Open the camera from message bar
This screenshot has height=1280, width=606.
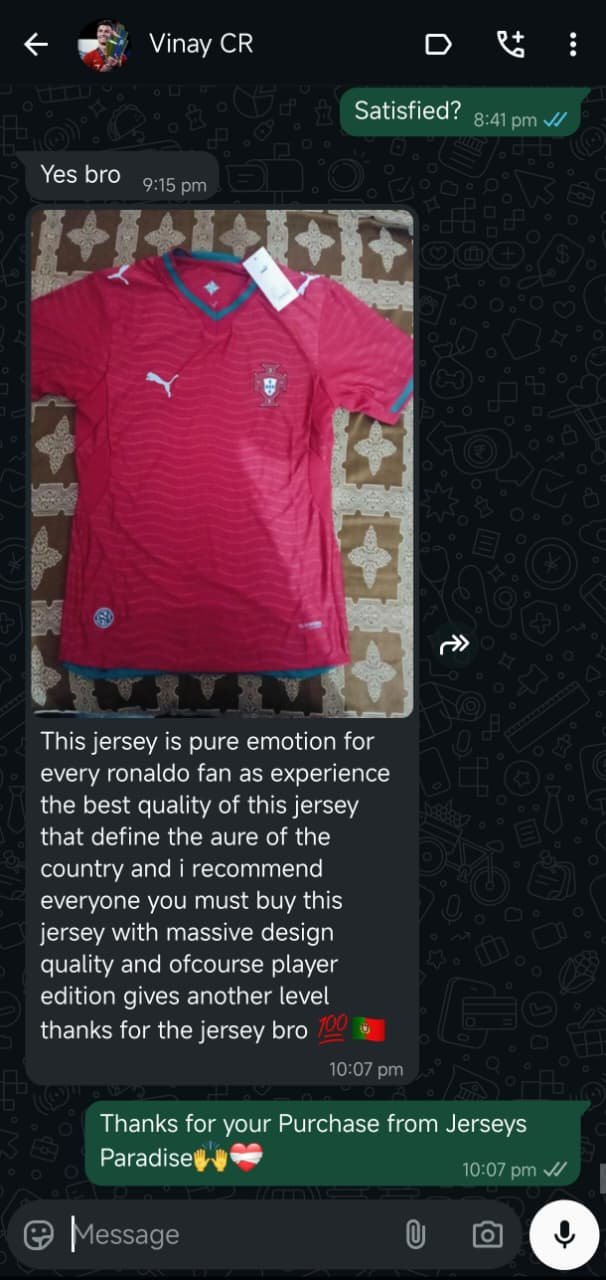tap(487, 1234)
